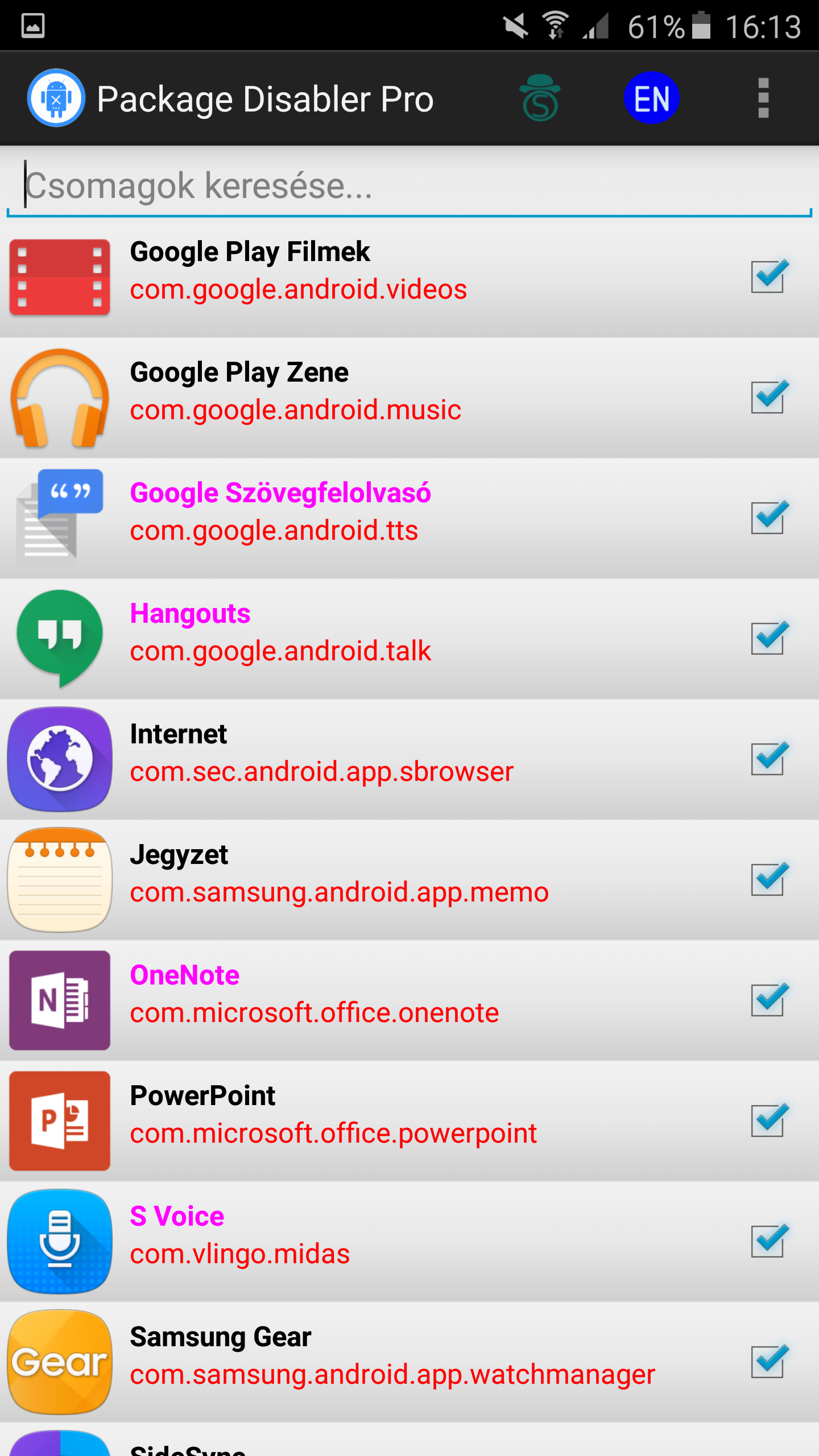Image resolution: width=819 pixels, height=1456 pixels.
Task: Tap the EN language button
Action: point(652,98)
